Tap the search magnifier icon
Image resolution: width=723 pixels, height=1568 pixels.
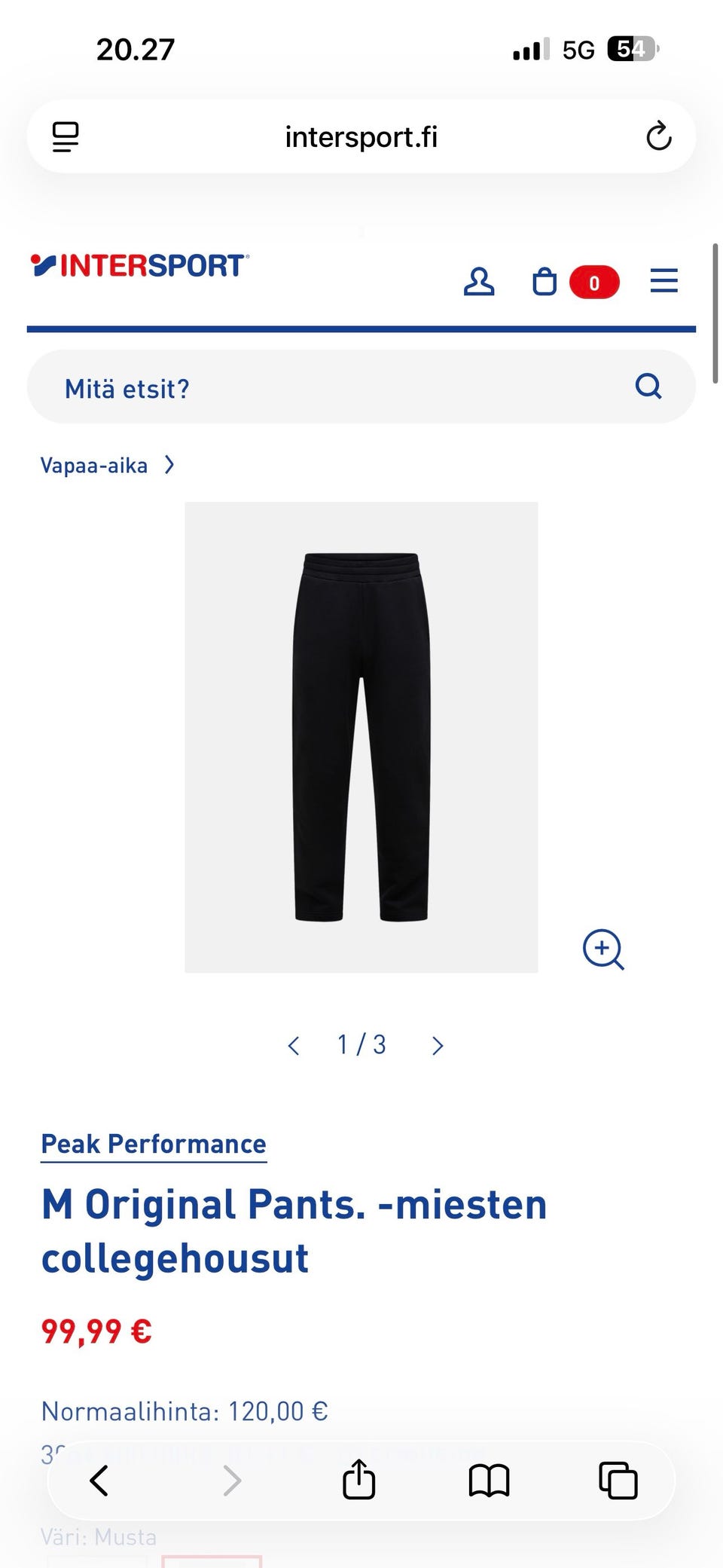(648, 387)
